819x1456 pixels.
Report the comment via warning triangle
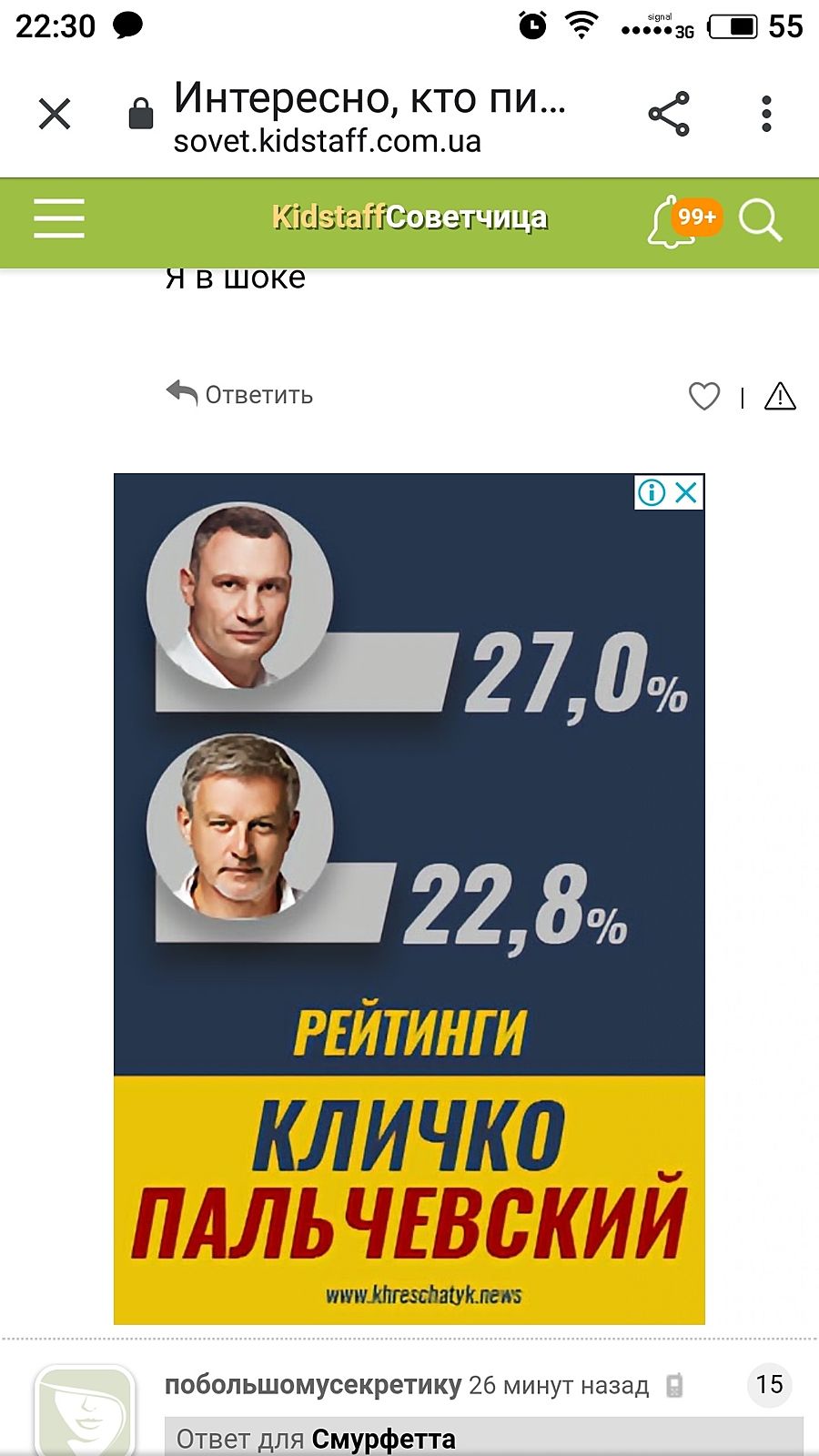coord(780,396)
